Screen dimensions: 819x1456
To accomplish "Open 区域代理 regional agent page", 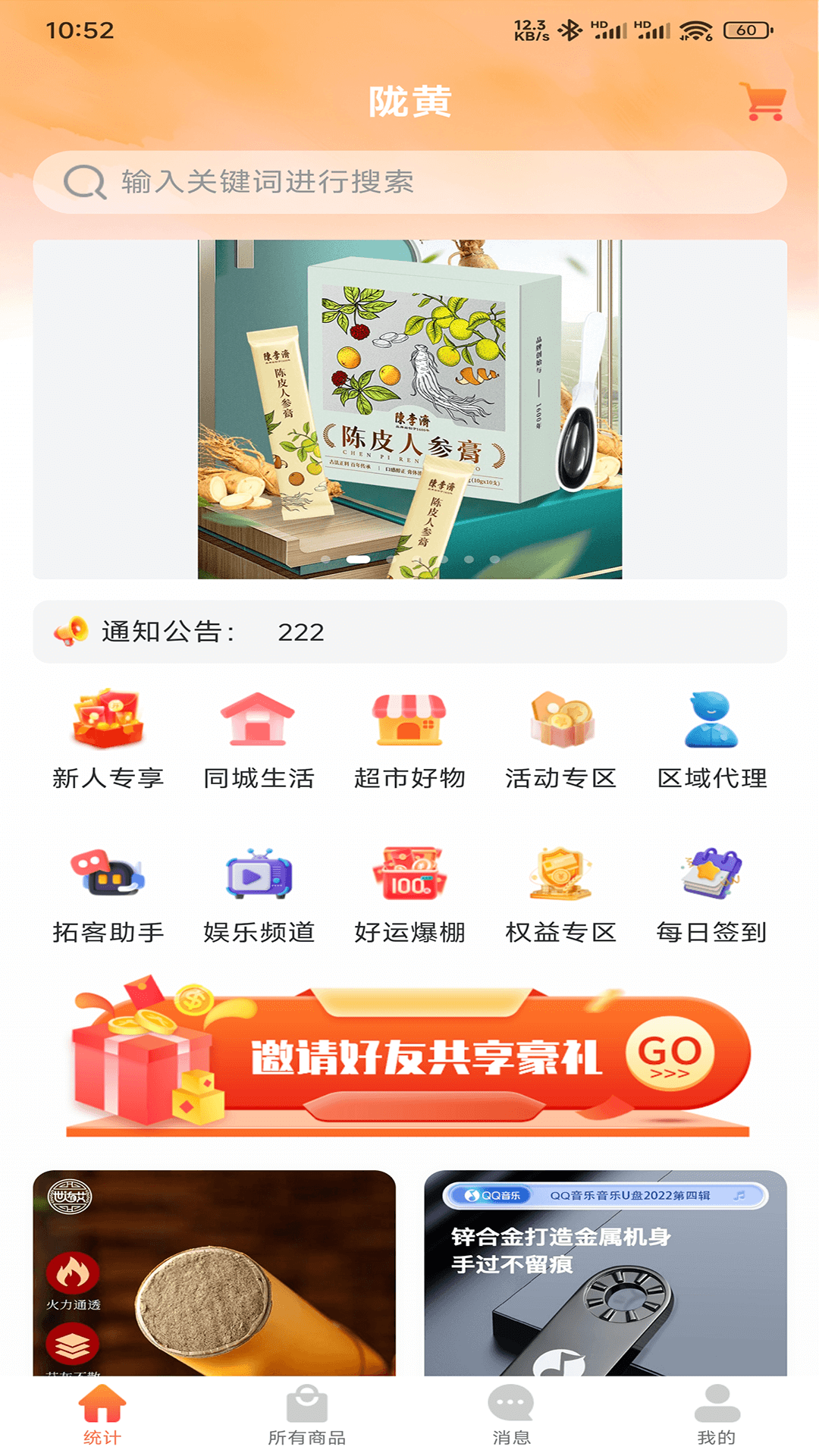I will point(711,739).
